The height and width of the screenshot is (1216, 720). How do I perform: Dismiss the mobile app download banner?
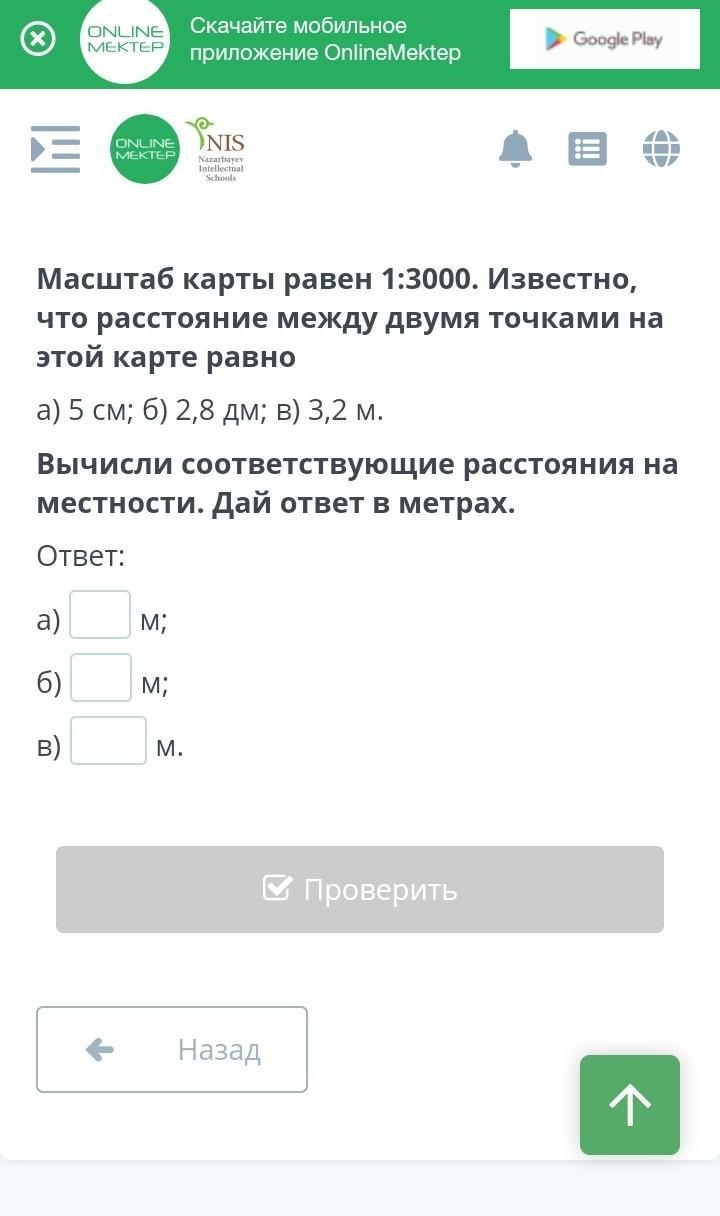[38, 39]
